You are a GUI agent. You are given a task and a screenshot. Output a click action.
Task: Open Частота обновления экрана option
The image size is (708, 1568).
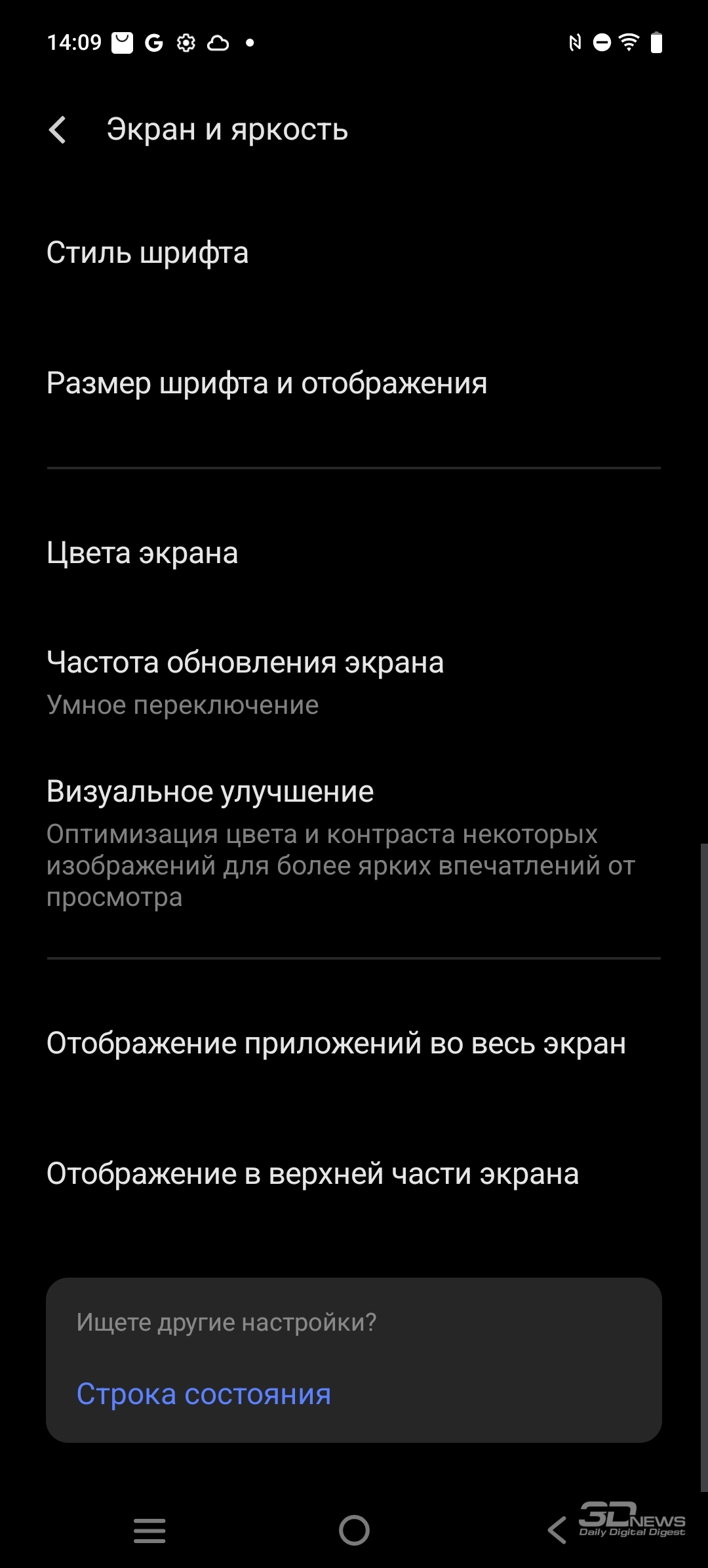354,682
